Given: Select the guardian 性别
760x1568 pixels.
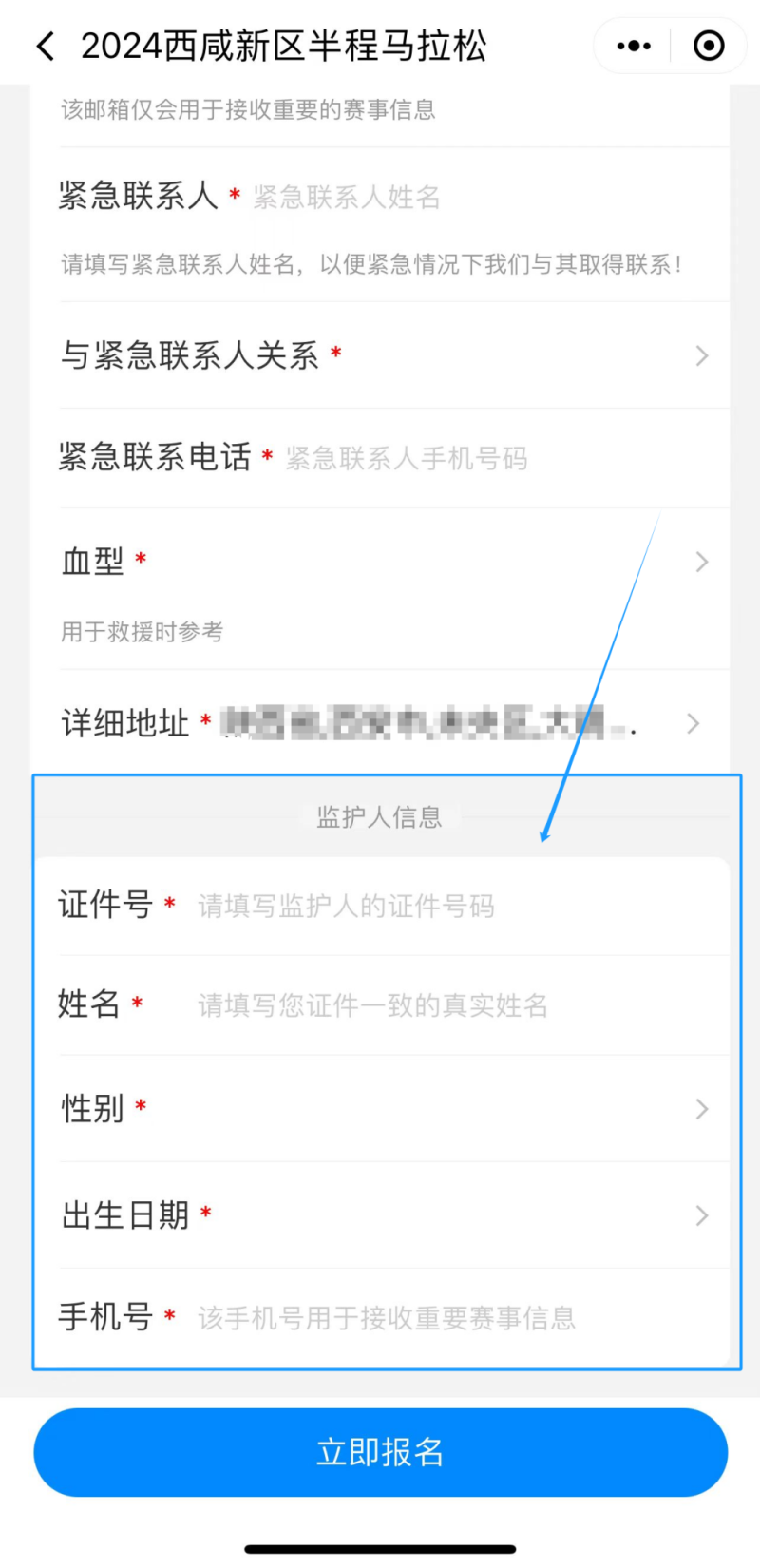Looking at the screenshot, I should click(394, 1108).
